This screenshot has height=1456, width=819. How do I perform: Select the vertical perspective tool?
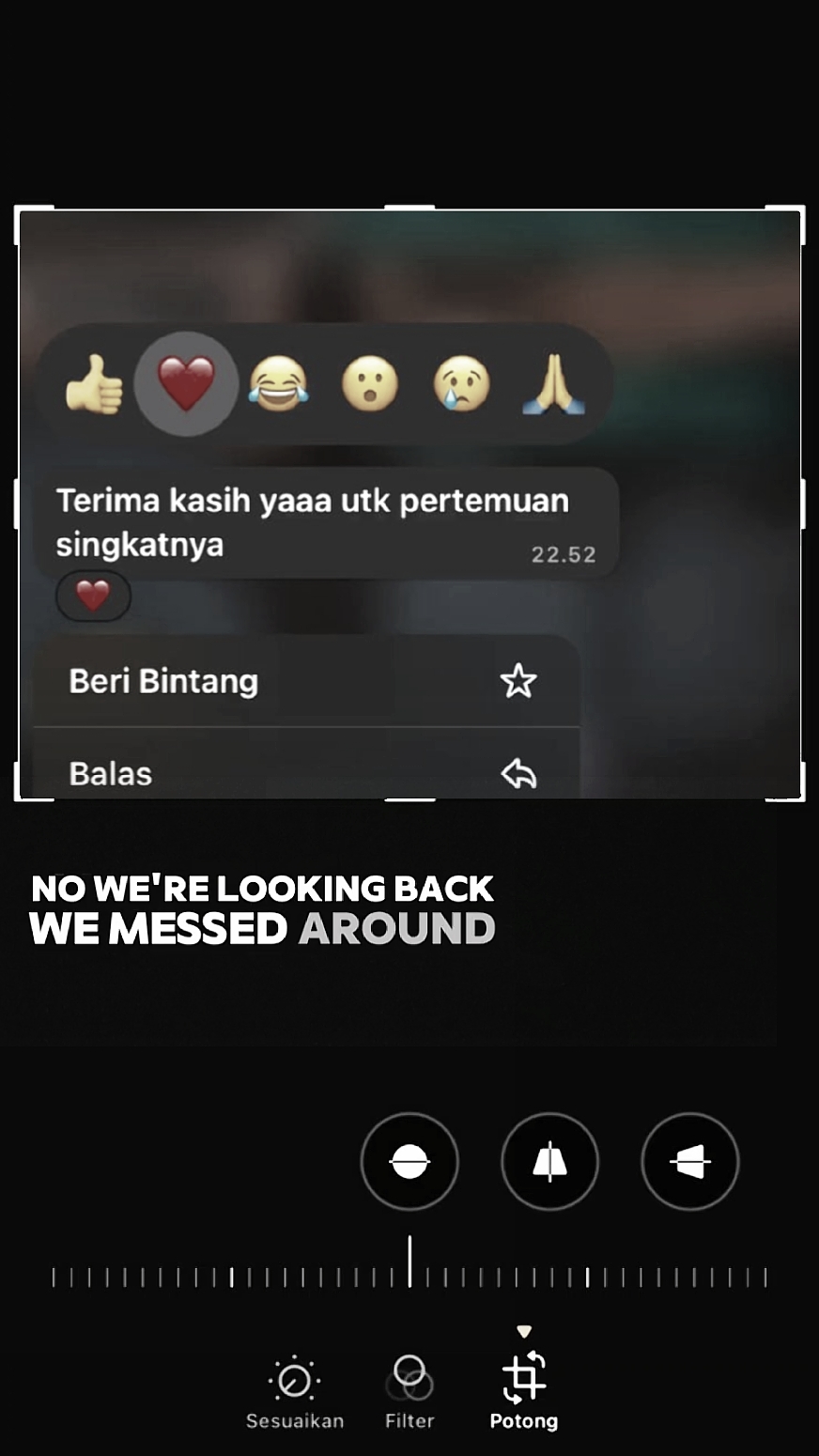click(549, 1162)
